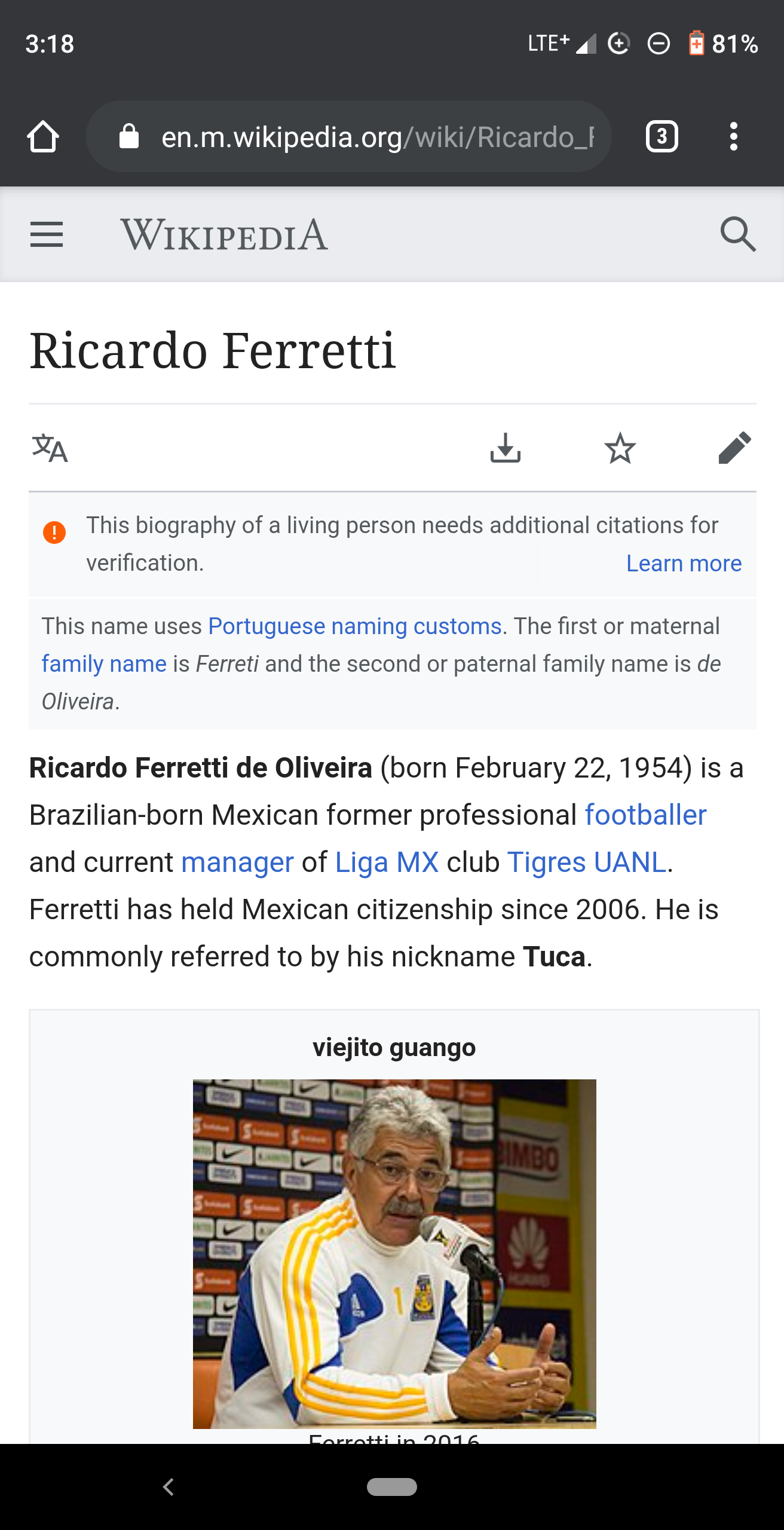
Task: Open Chrome's three-dot overflow menu
Action: tap(734, 136)
